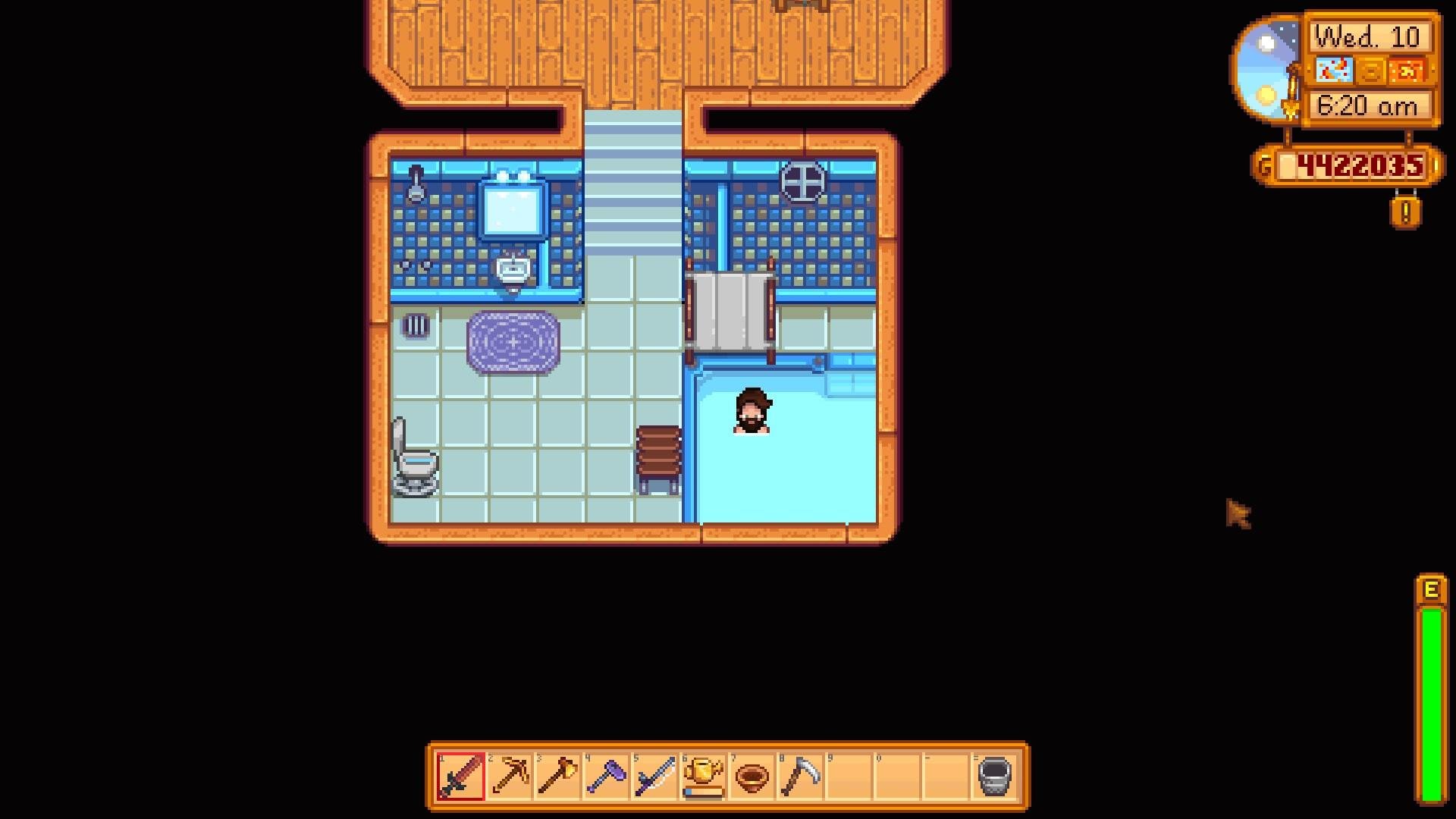The width and height of the screenshot is (1456, 819).
Task: Tap the toilet in the bathroom
Action: (413, 458)
